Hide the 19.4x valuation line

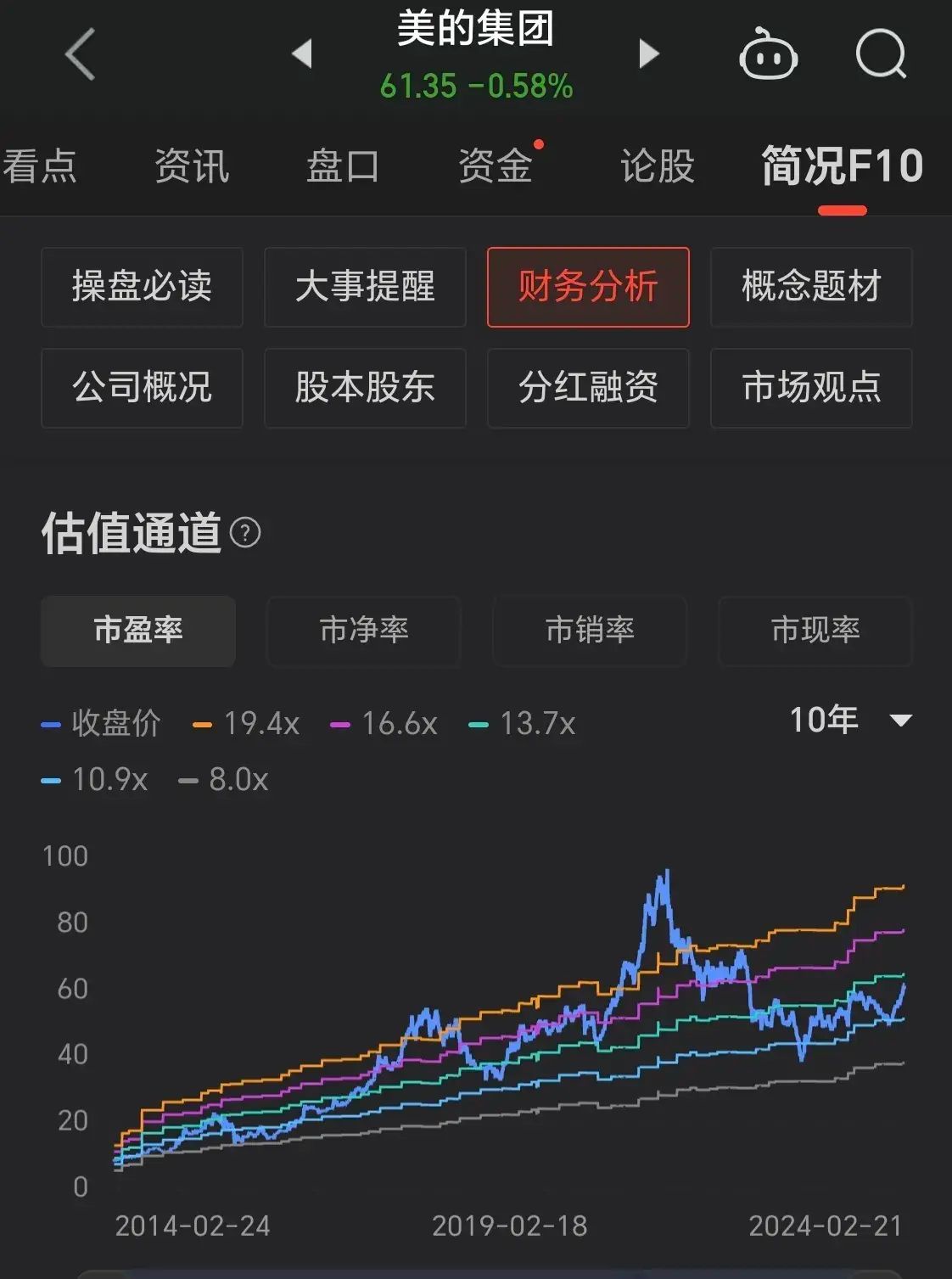(246, 723)
